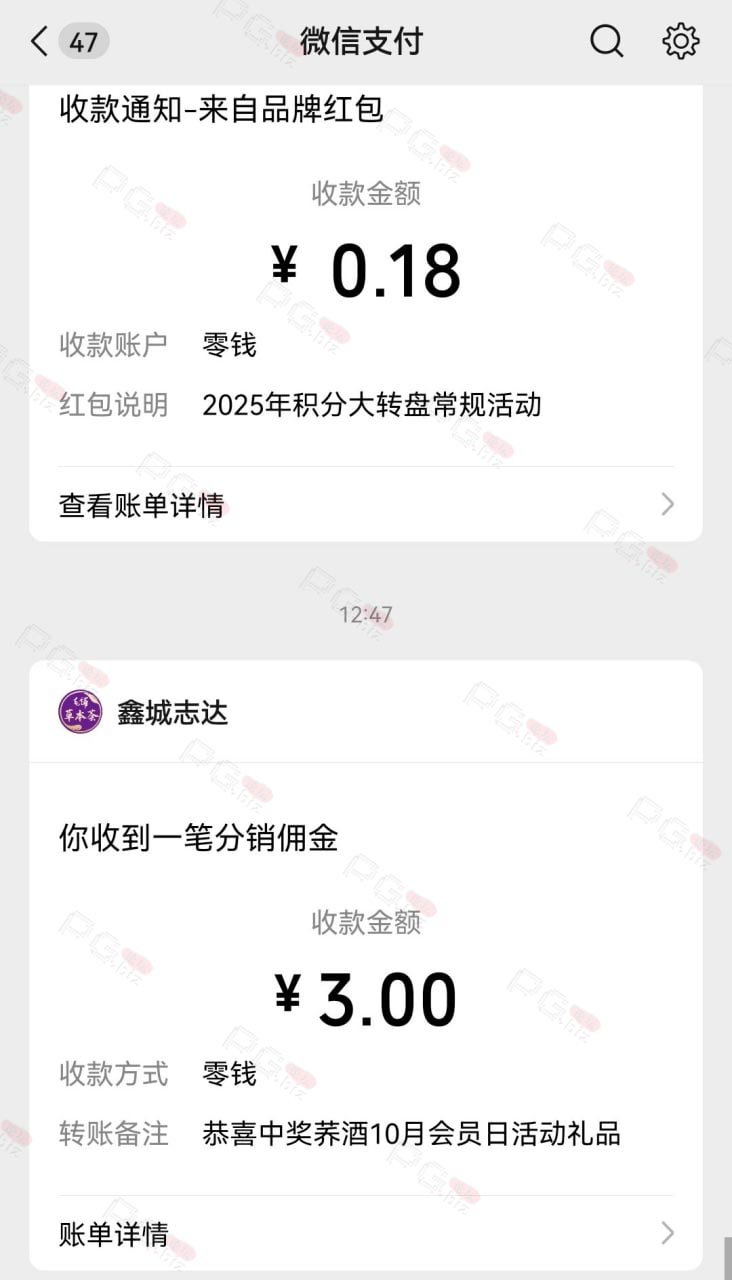Open search in 微信支付
This screenshot has height=1280, width=732.
[x=607, y=42]
